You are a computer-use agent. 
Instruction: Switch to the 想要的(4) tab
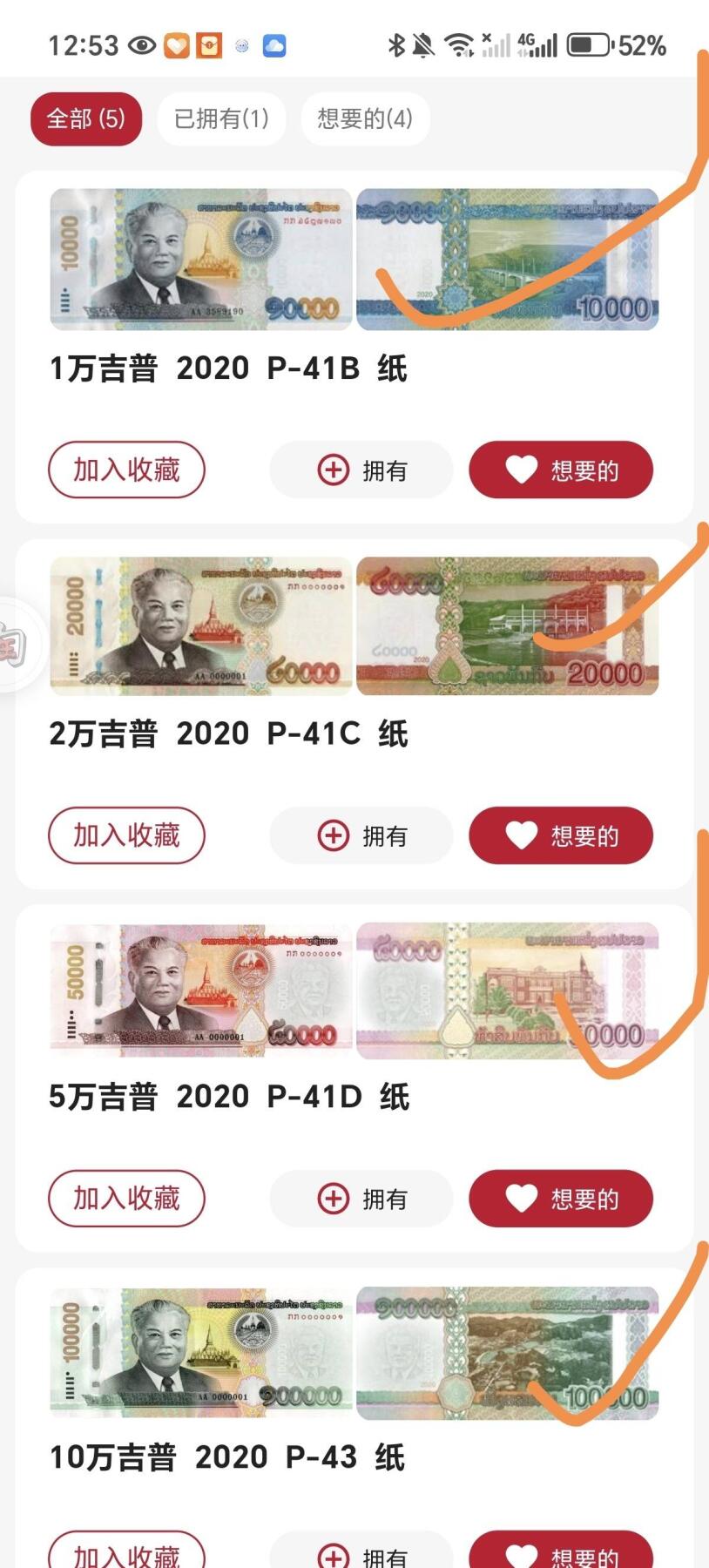(x=365, y=118)
